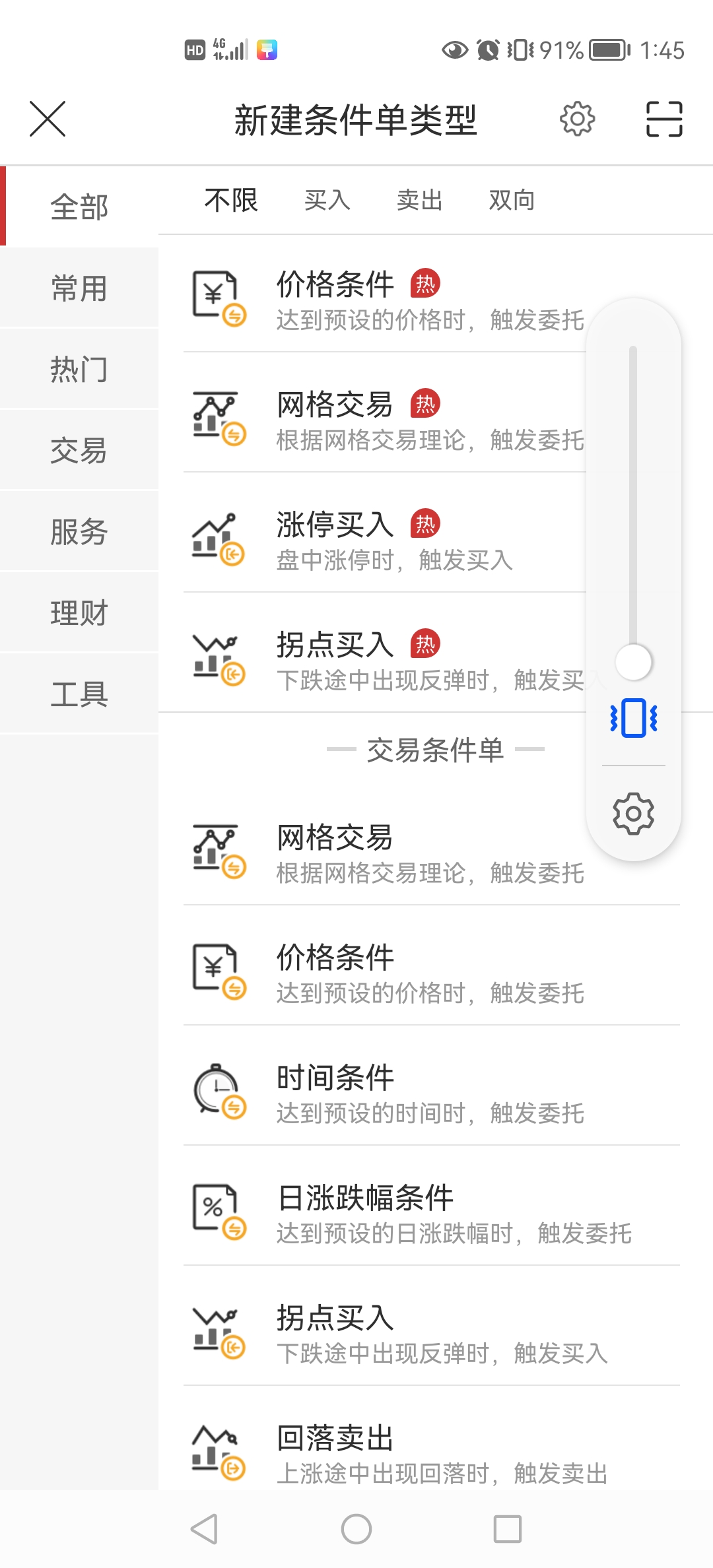The height and width of the screenshot is (1568, 713).
Task: Close the new conditional order type page
Action: (x=48, y=119)
